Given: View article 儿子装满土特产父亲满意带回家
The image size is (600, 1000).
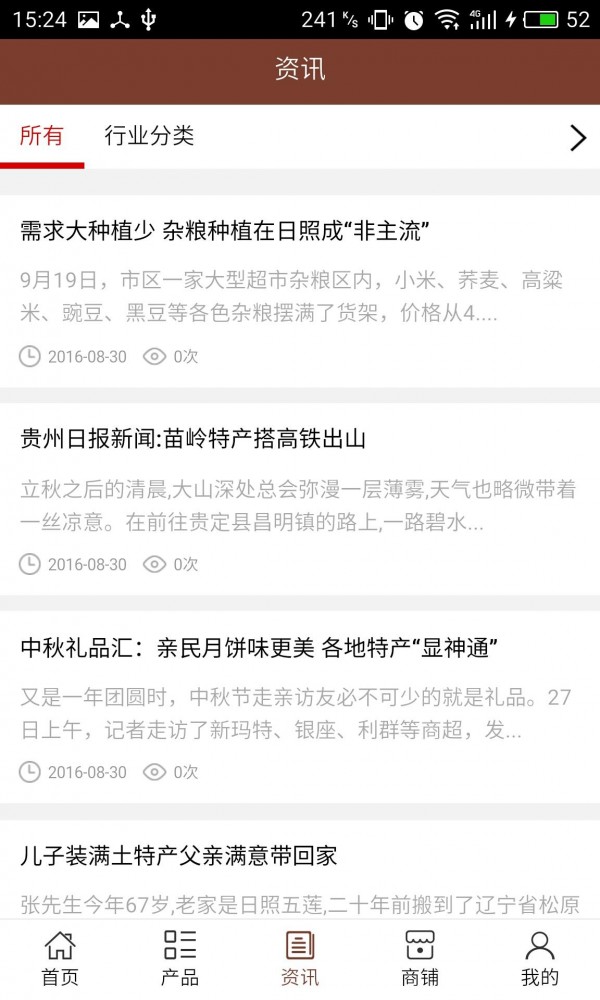Looking at the screenshot, I should [179, 856].
